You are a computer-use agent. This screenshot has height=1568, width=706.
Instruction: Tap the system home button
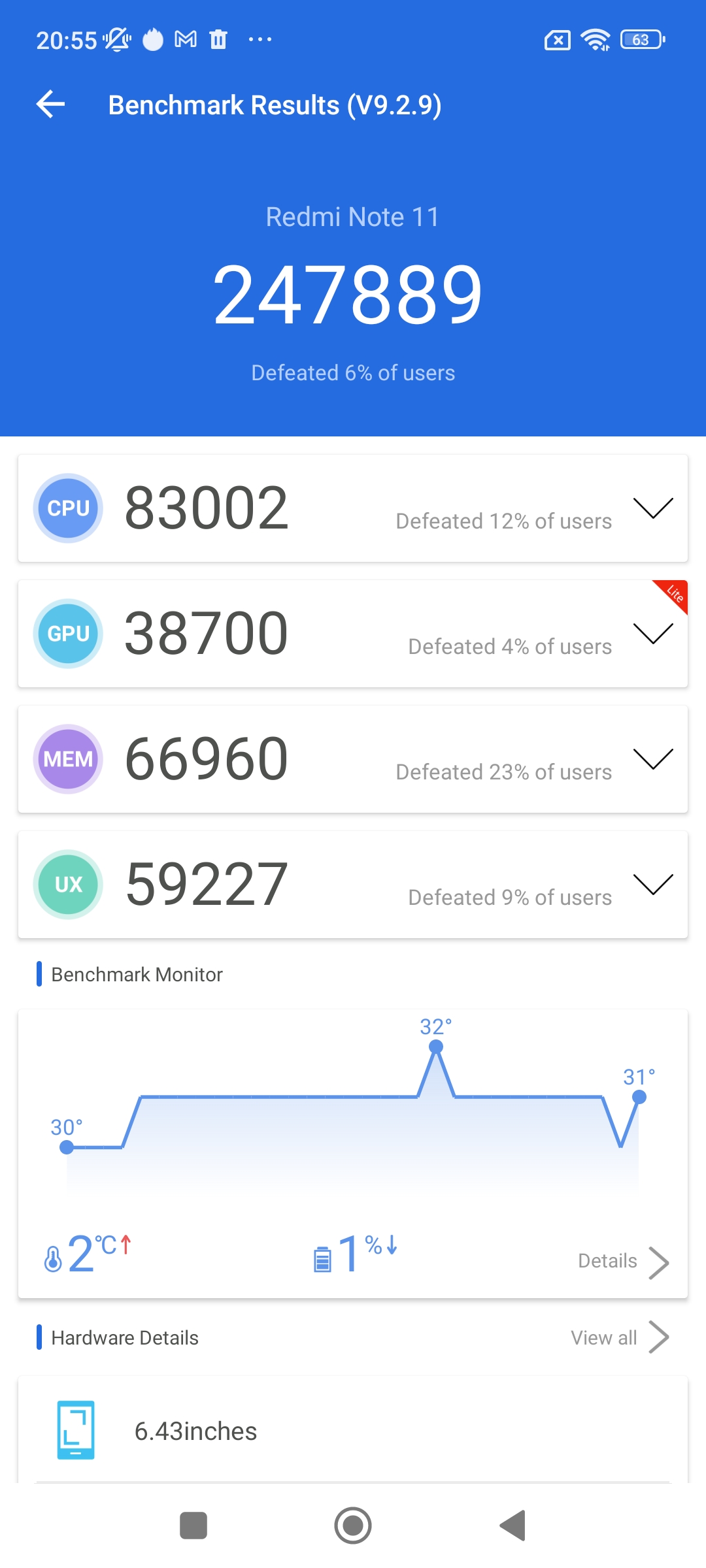point(353,1526)
